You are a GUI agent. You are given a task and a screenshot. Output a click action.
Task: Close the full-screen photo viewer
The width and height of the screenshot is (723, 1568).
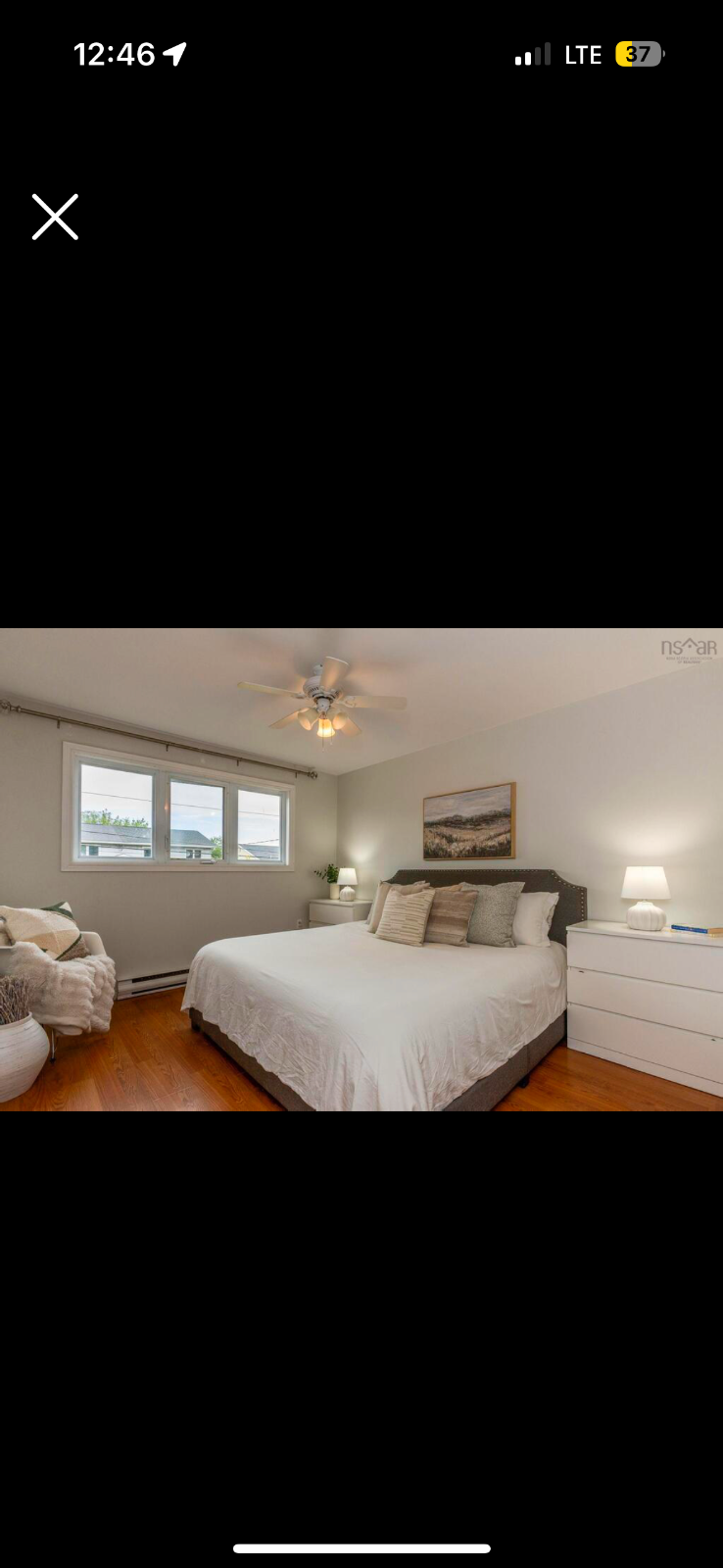(55, 217)
